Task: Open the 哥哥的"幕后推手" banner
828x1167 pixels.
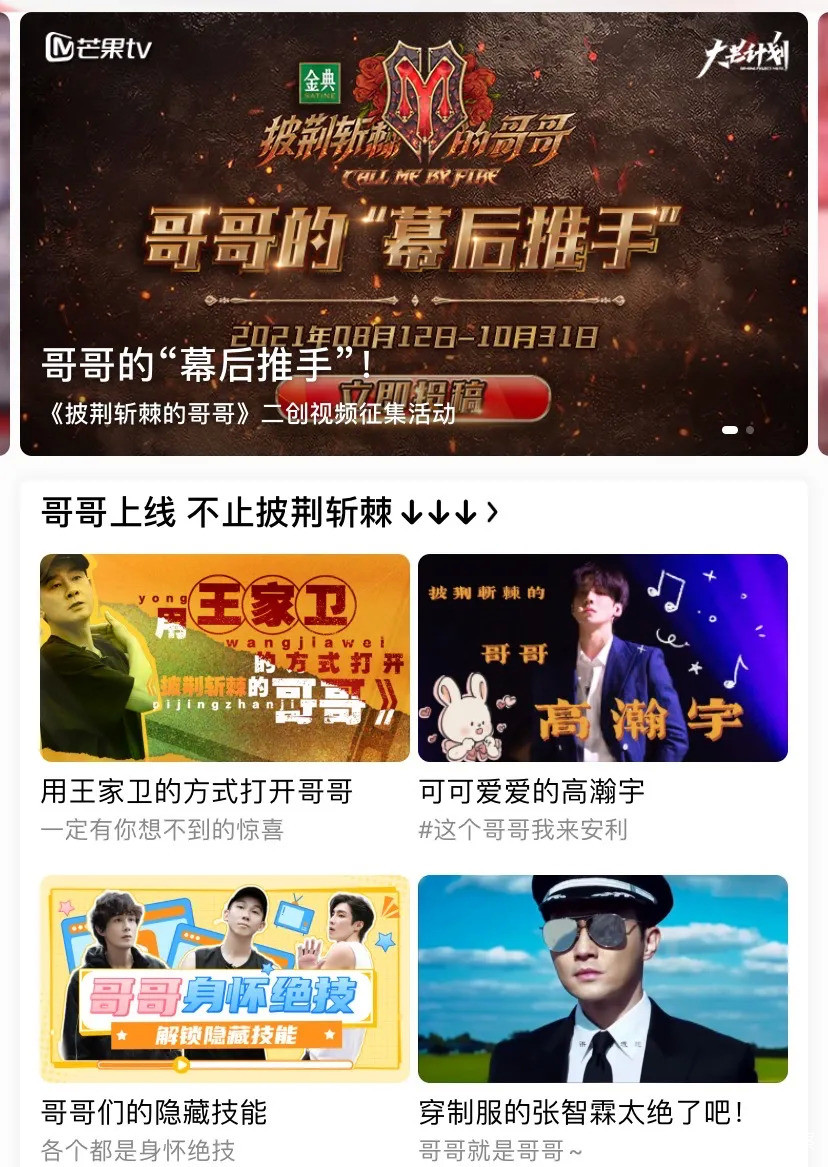Action: pos(413,234)
